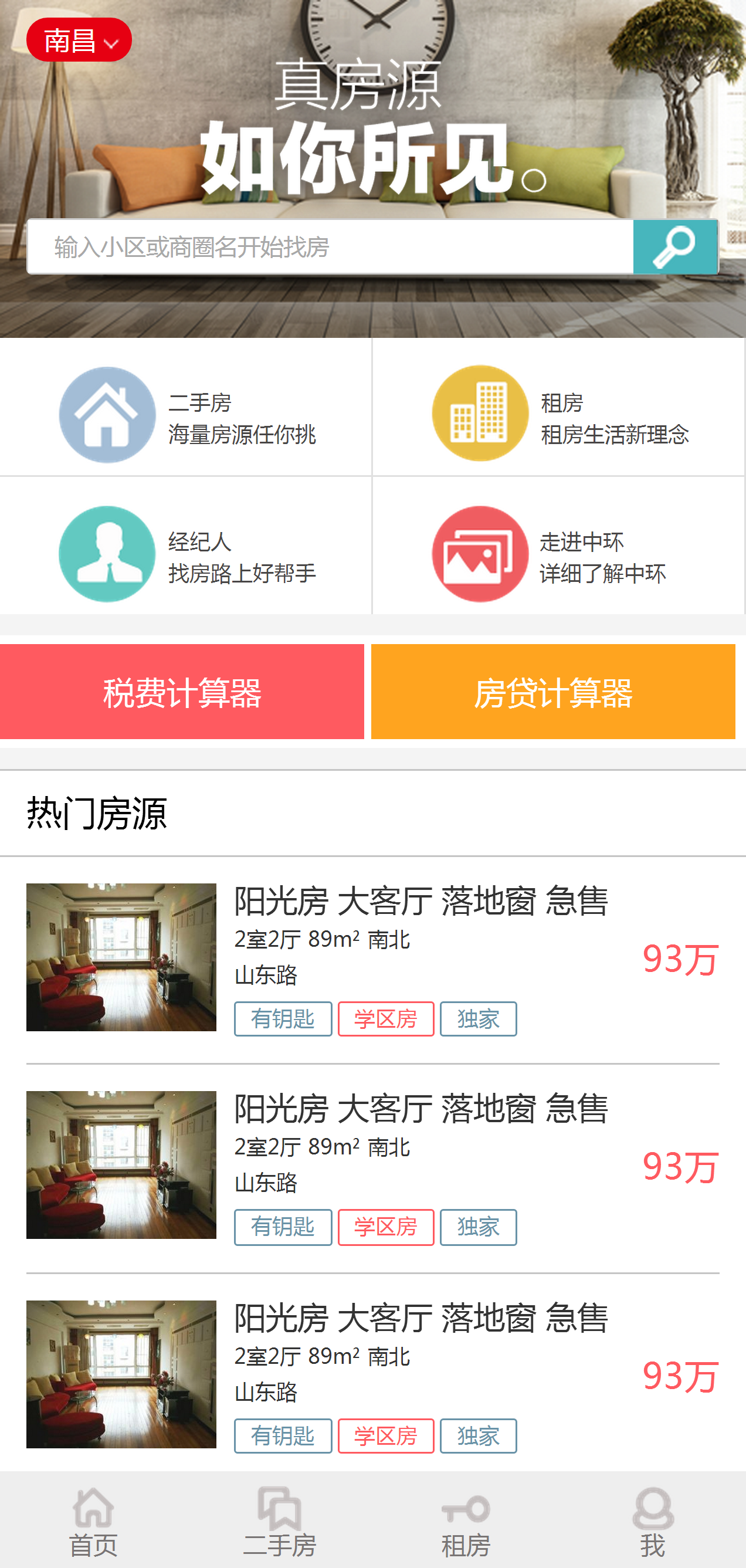Viewport: 746px width, 1568px height.
Task: Tap the search field for 小区 or 商圈
Action: click(330, 246)
